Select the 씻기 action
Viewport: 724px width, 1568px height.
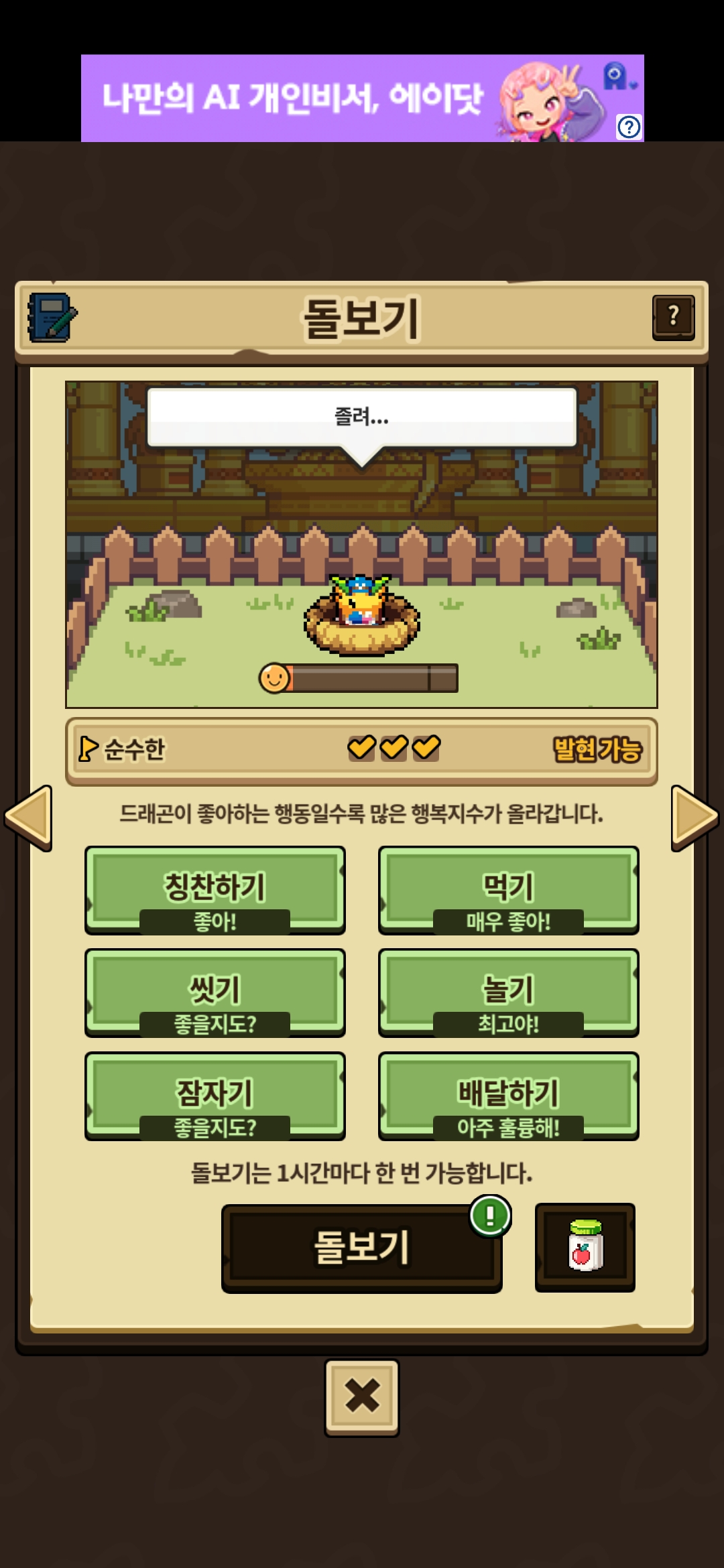coord(215,992)
